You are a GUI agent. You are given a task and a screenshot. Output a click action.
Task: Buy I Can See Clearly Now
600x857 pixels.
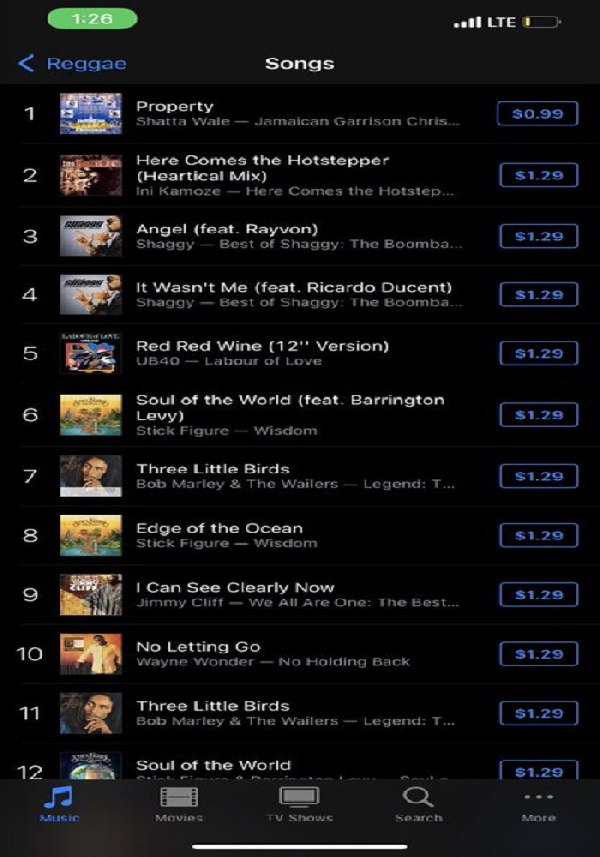tap(538, 595)
